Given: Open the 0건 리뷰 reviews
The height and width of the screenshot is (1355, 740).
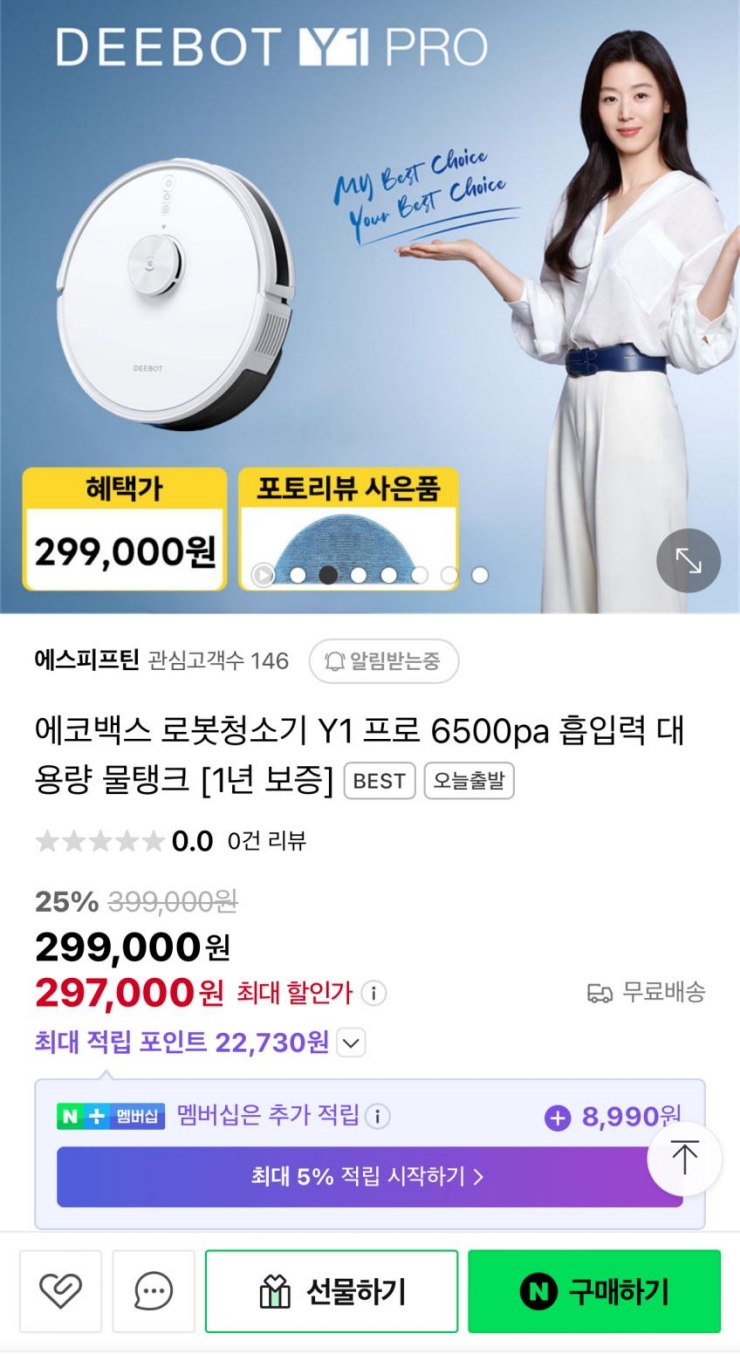Looking at the screenshot, I should click(266, 841).
